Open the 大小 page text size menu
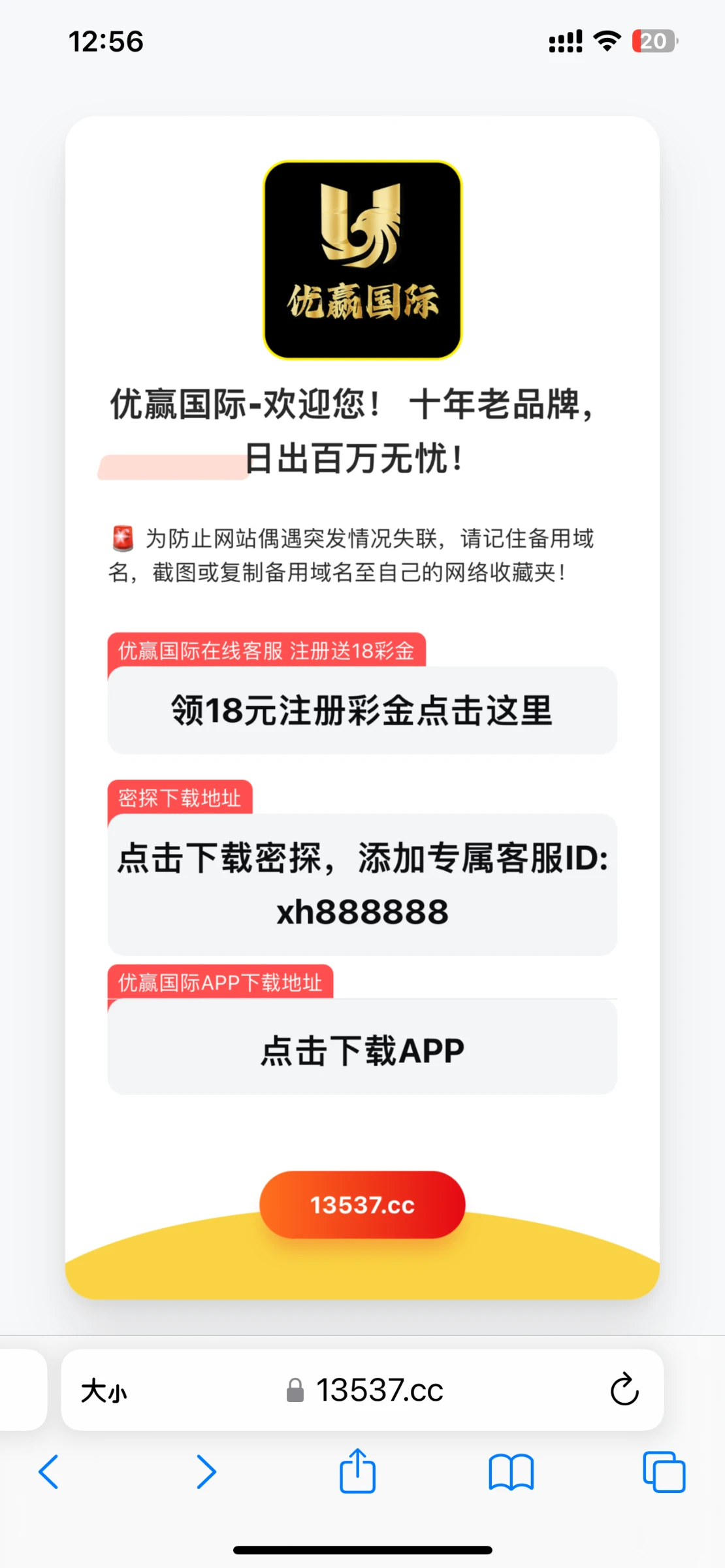 coord(104,1390)
